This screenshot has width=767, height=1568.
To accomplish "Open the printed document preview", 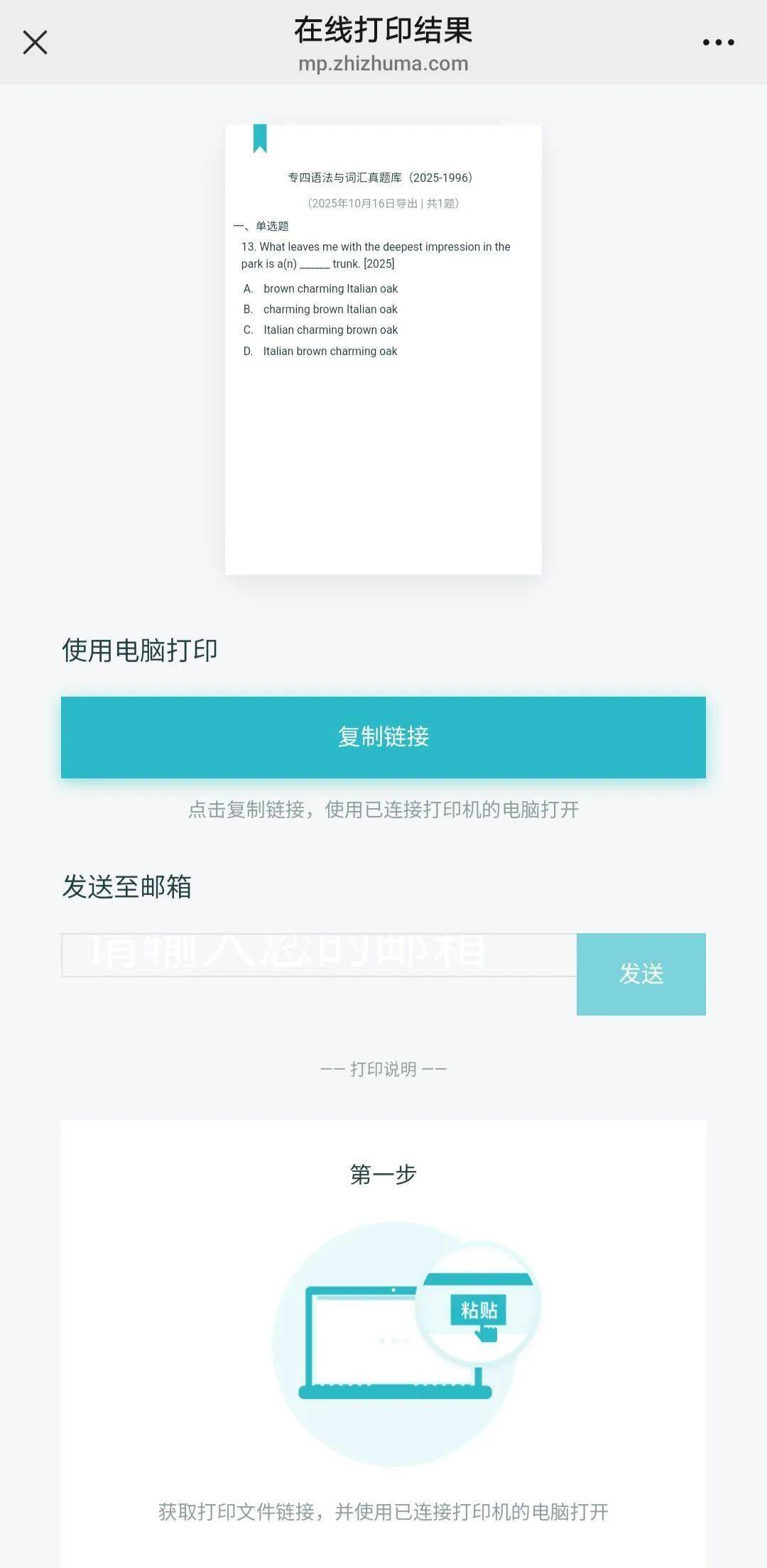I will point(383,349).
